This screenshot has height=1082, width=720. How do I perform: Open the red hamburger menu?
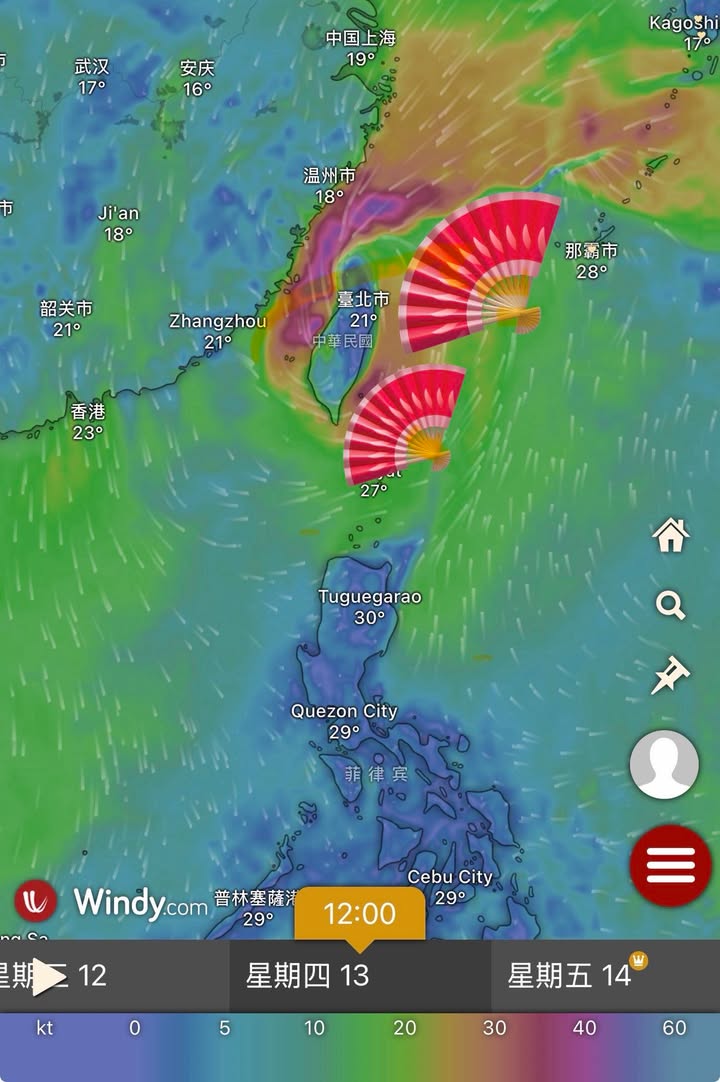[x=670, y=865]
